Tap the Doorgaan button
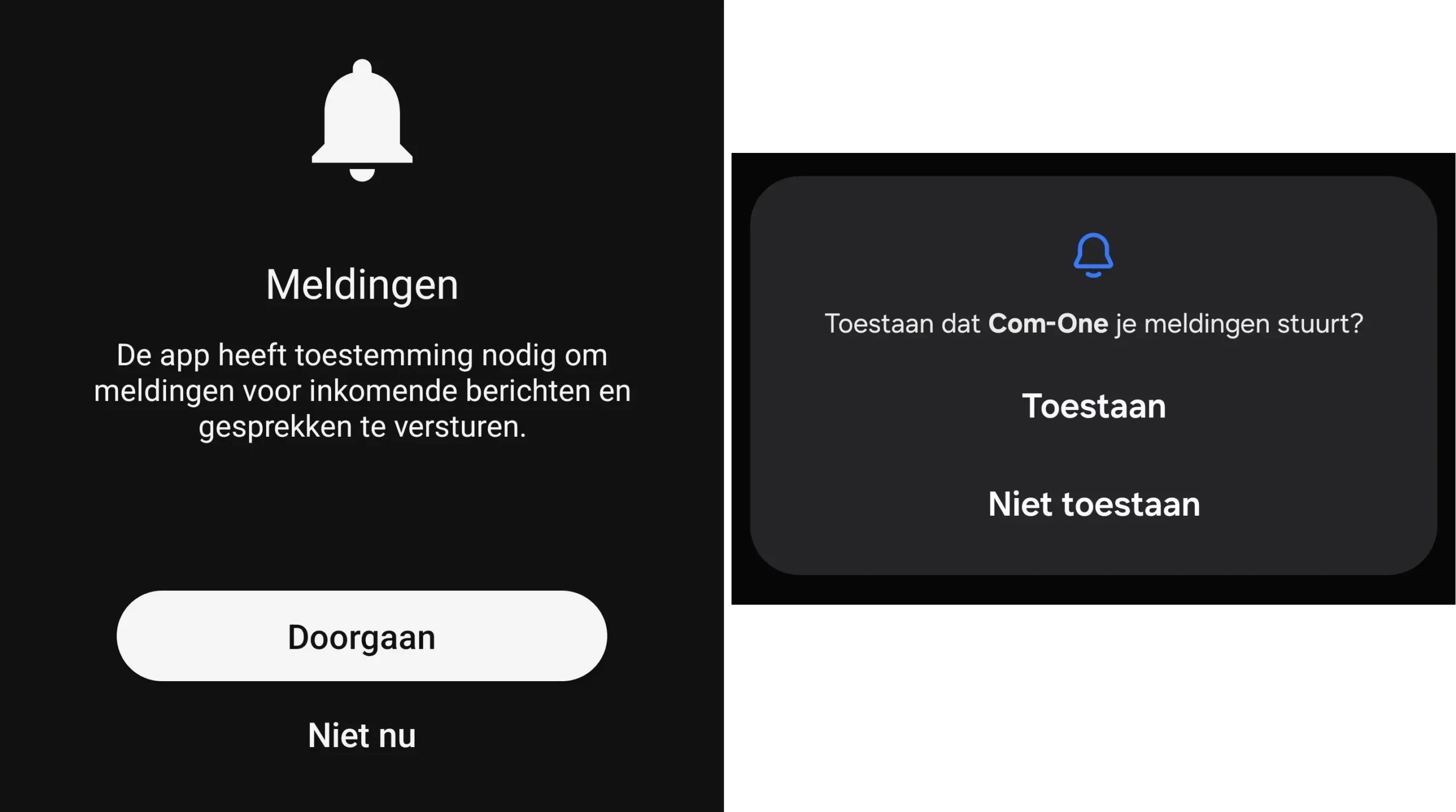 362,636
